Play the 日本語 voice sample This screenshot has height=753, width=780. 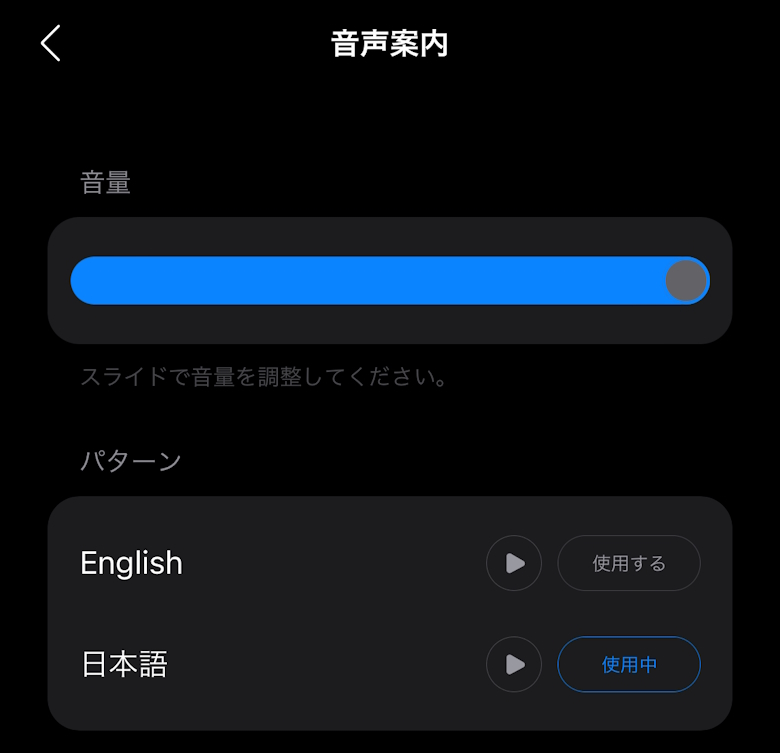click(x=514, y=664)
